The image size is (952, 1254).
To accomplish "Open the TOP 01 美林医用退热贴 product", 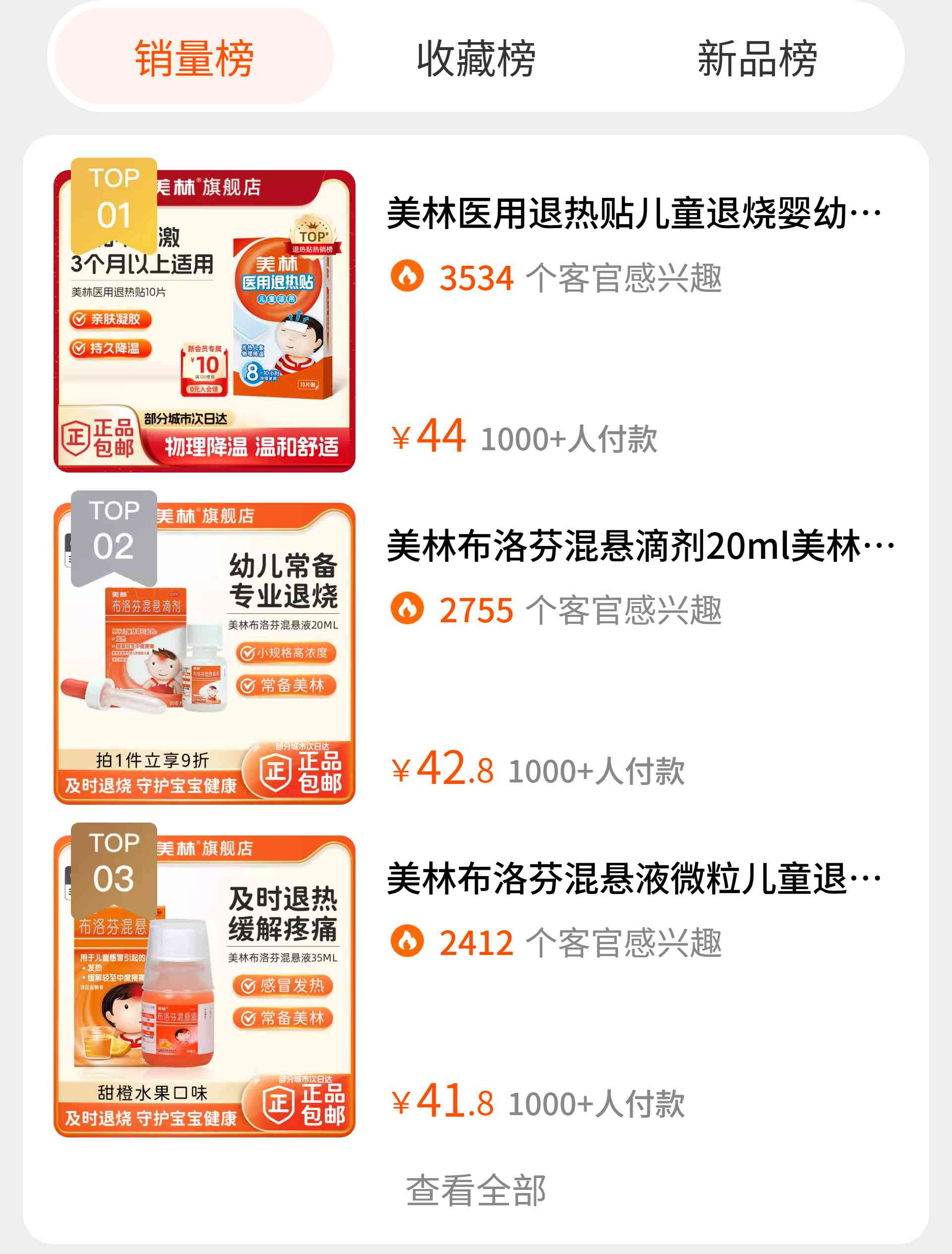I will [x=633, y=214].
